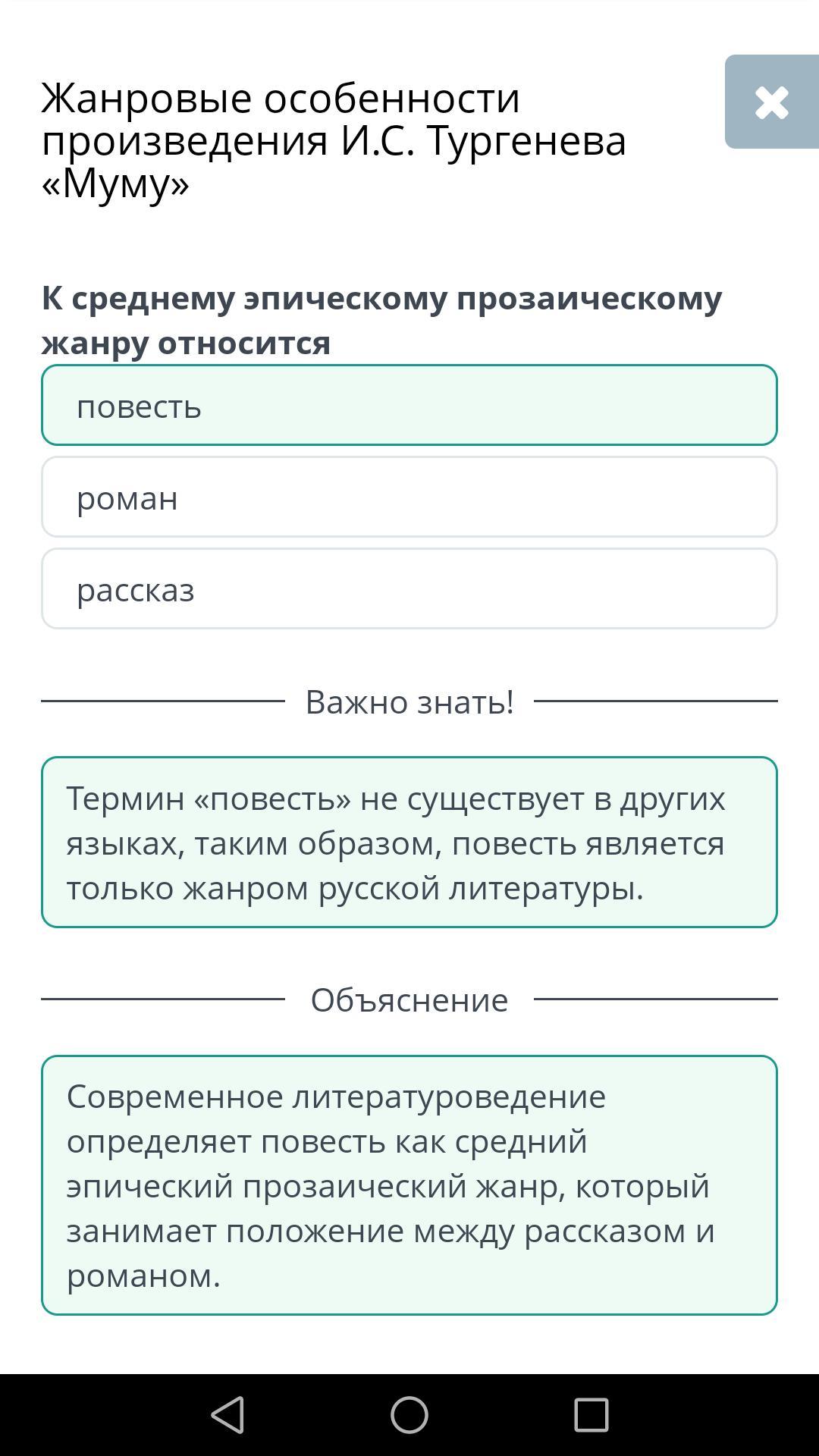Go back with the system back button
The height and width of the screenshot is (1456, 819).
tap(227, 1415)
